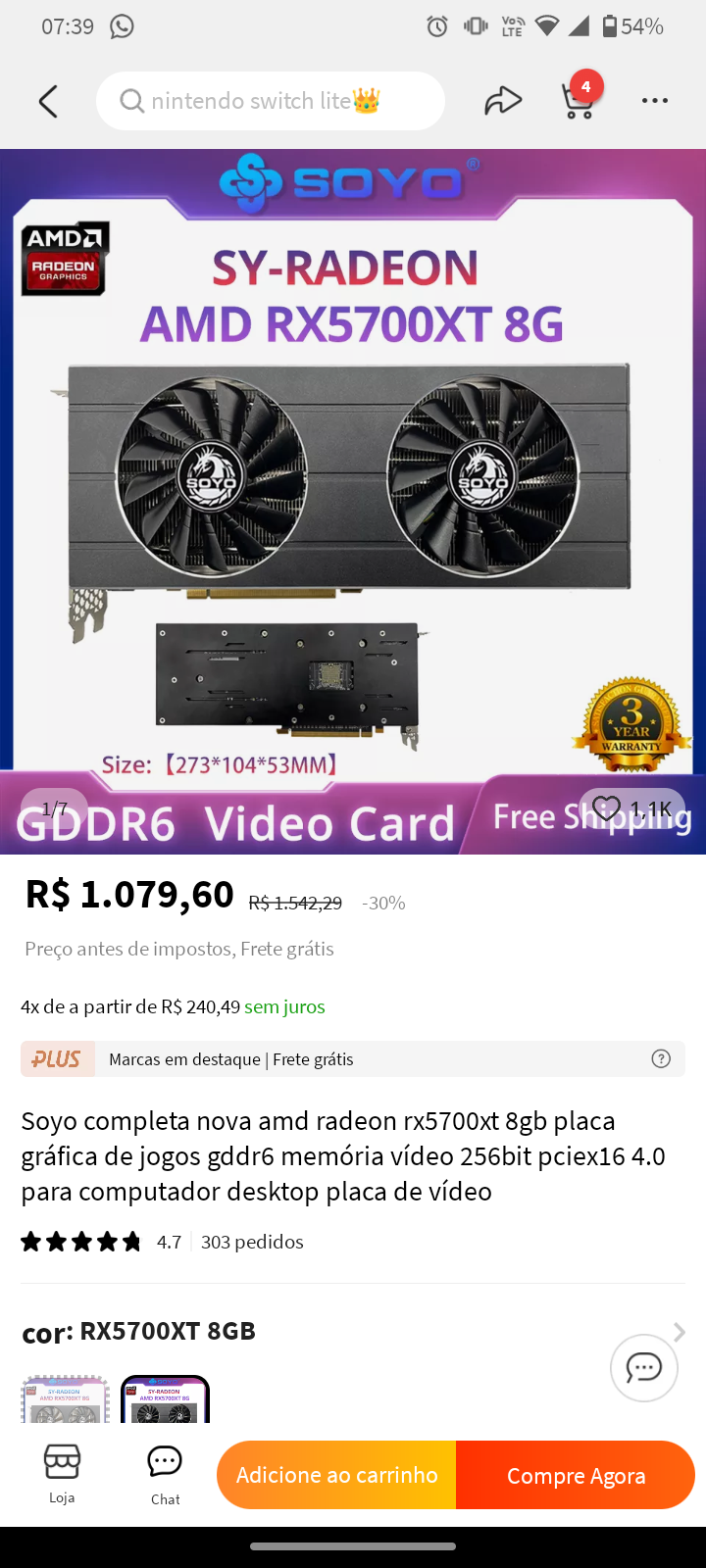This screenshot has height=1568, width=706.
Task: Tap Compre Agora to buy now
Action: (576, 1475)
